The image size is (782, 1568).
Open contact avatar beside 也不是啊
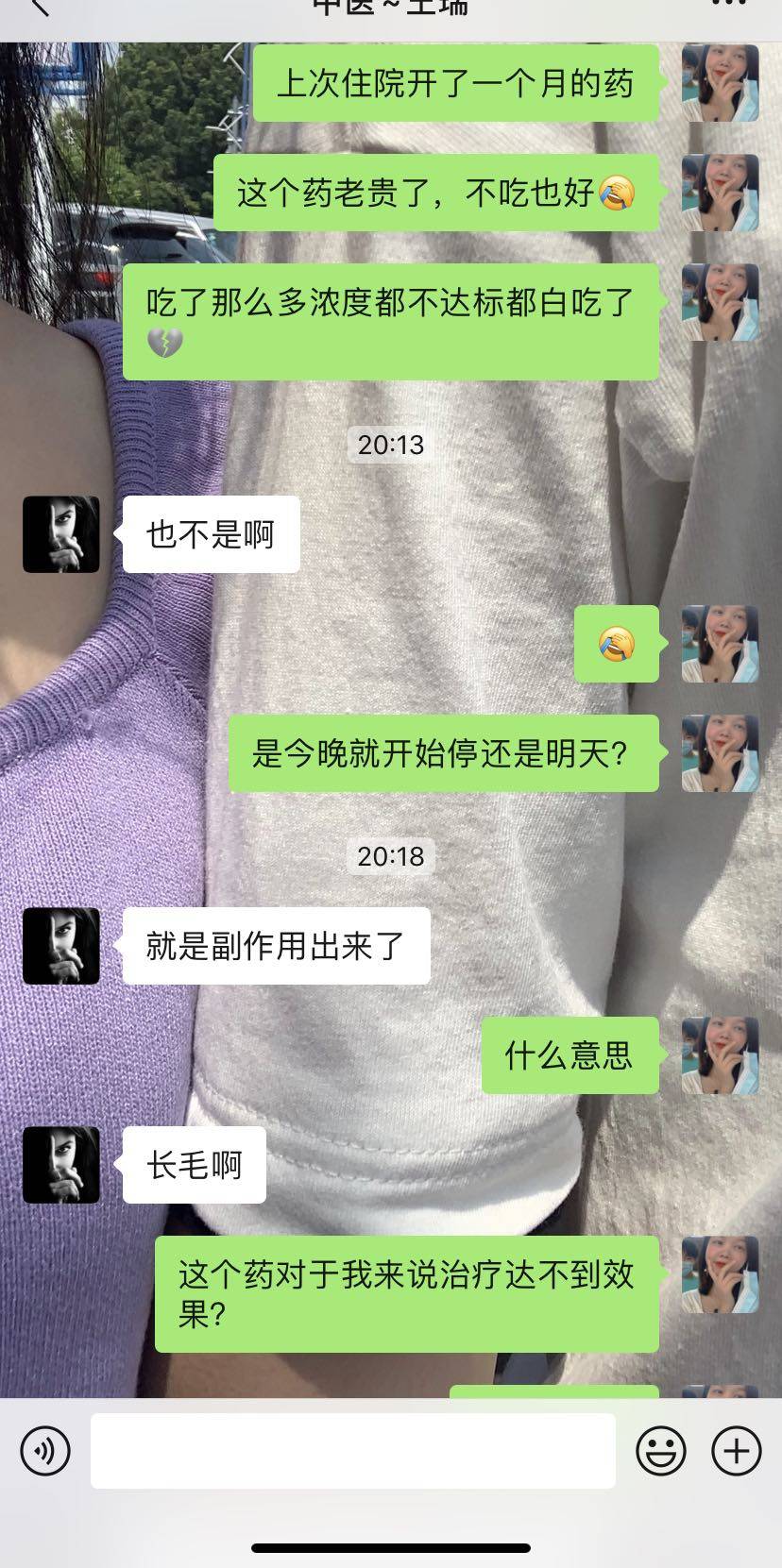click(61, 534)
